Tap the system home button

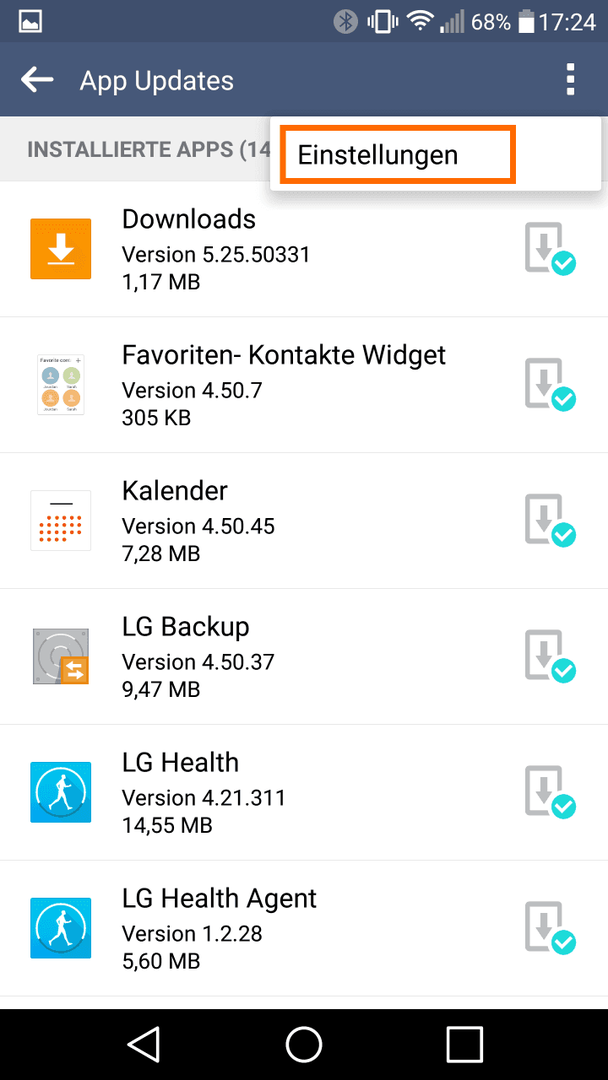pos(304,1045)
